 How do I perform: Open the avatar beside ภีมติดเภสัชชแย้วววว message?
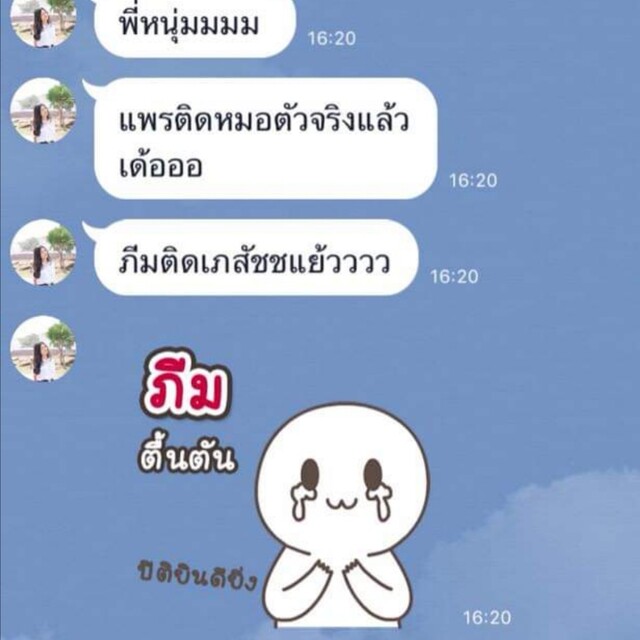pos(43,253)
